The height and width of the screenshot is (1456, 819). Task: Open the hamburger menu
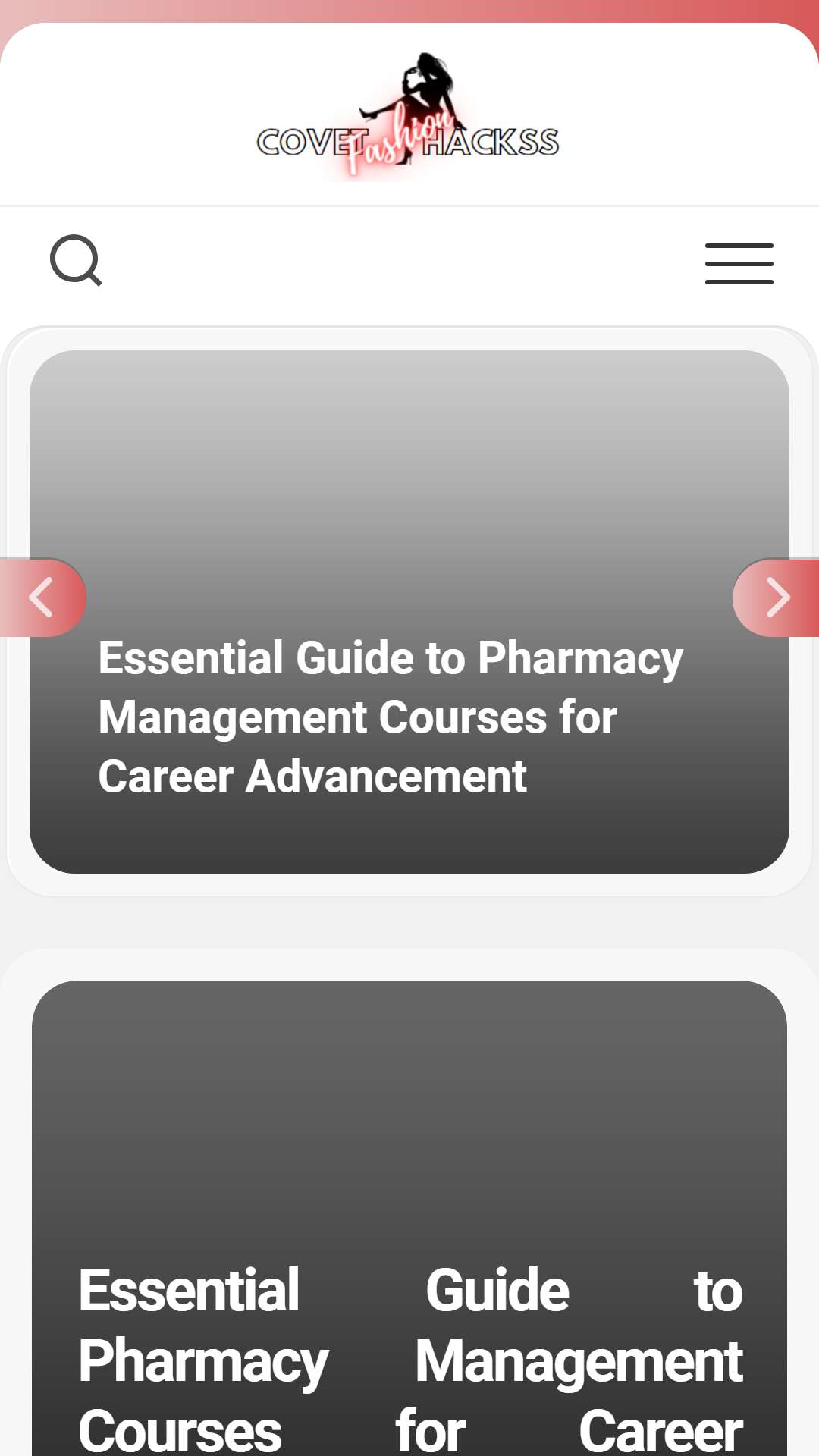[x=739, y=263]
